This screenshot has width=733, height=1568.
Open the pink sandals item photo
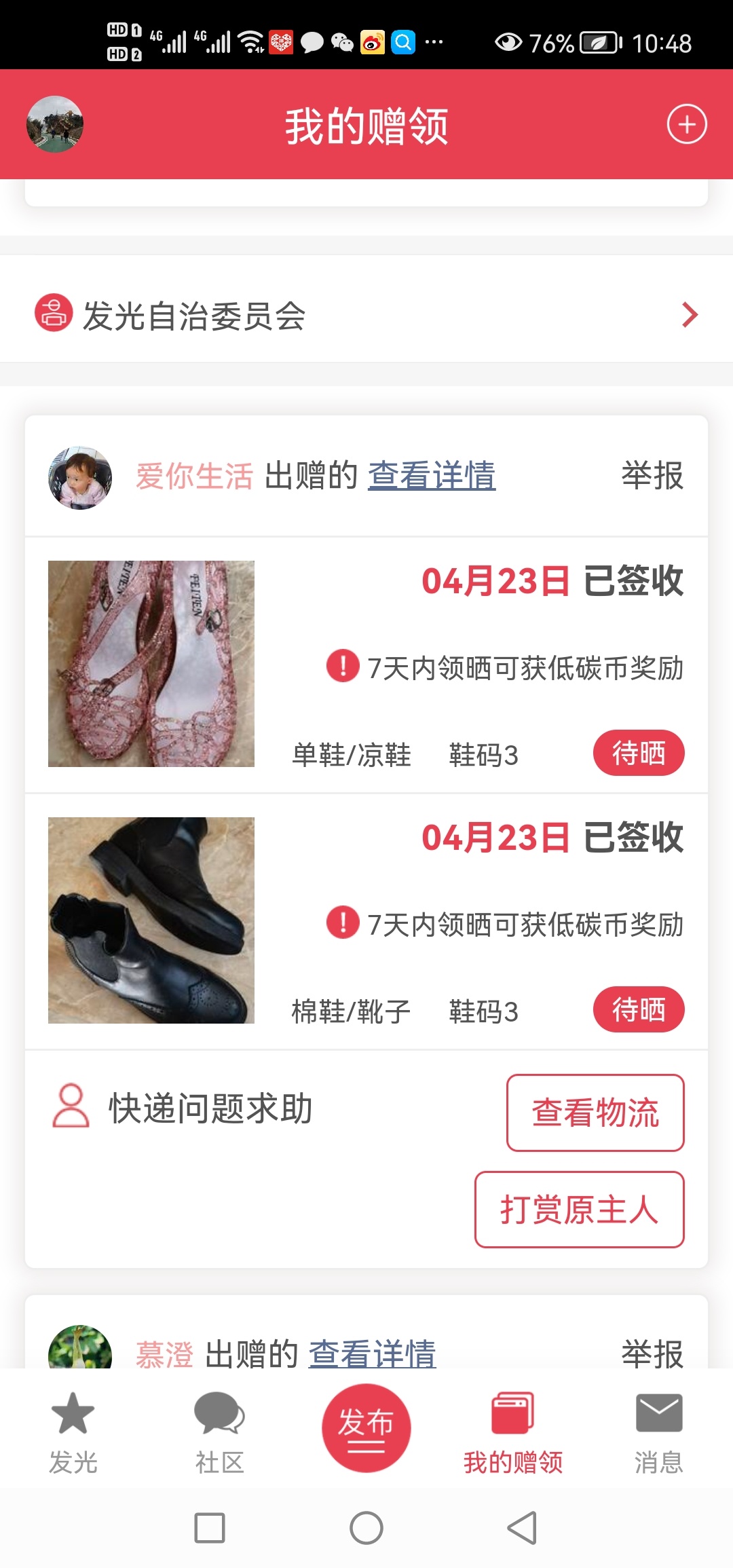[151, 664]
